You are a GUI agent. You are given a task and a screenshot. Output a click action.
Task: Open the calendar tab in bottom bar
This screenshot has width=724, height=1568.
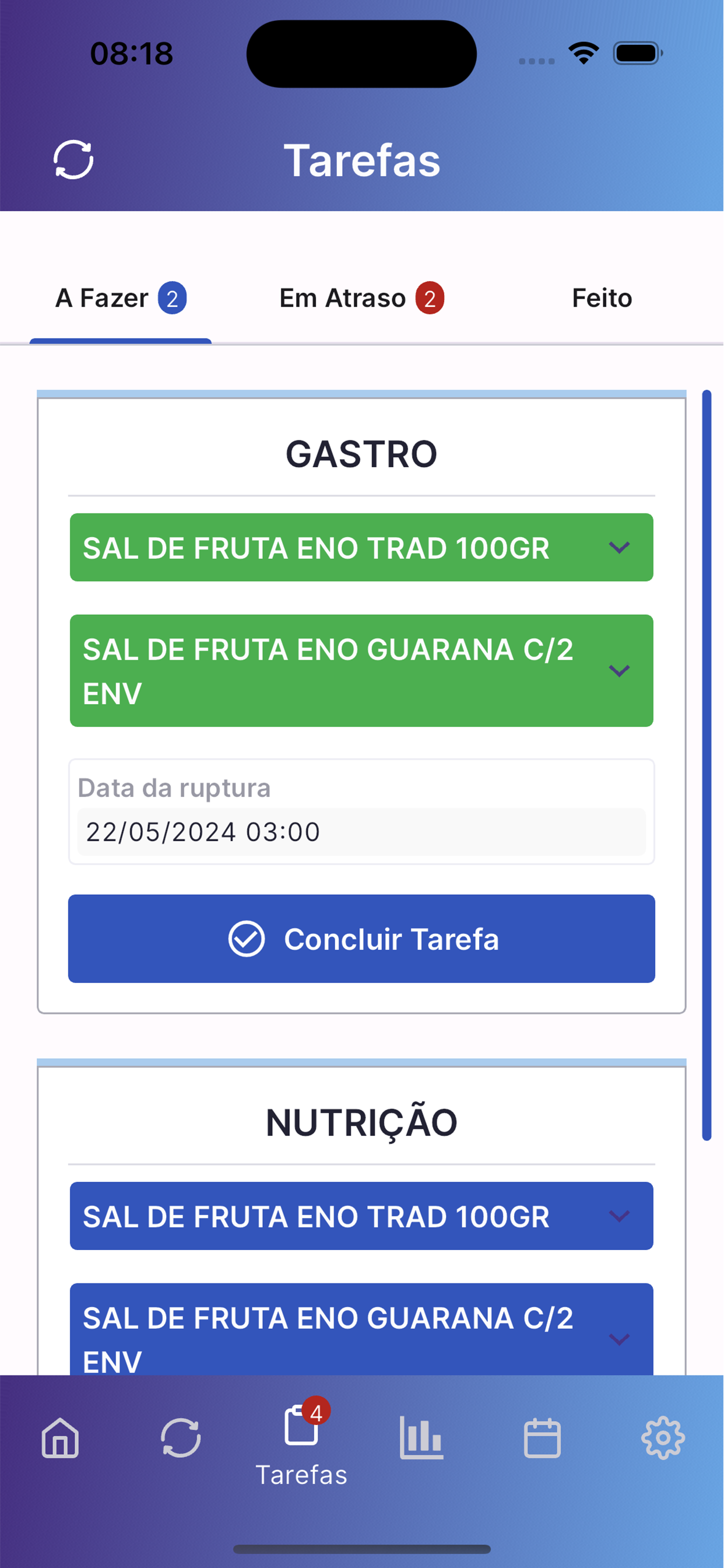tap(542, 1438)
